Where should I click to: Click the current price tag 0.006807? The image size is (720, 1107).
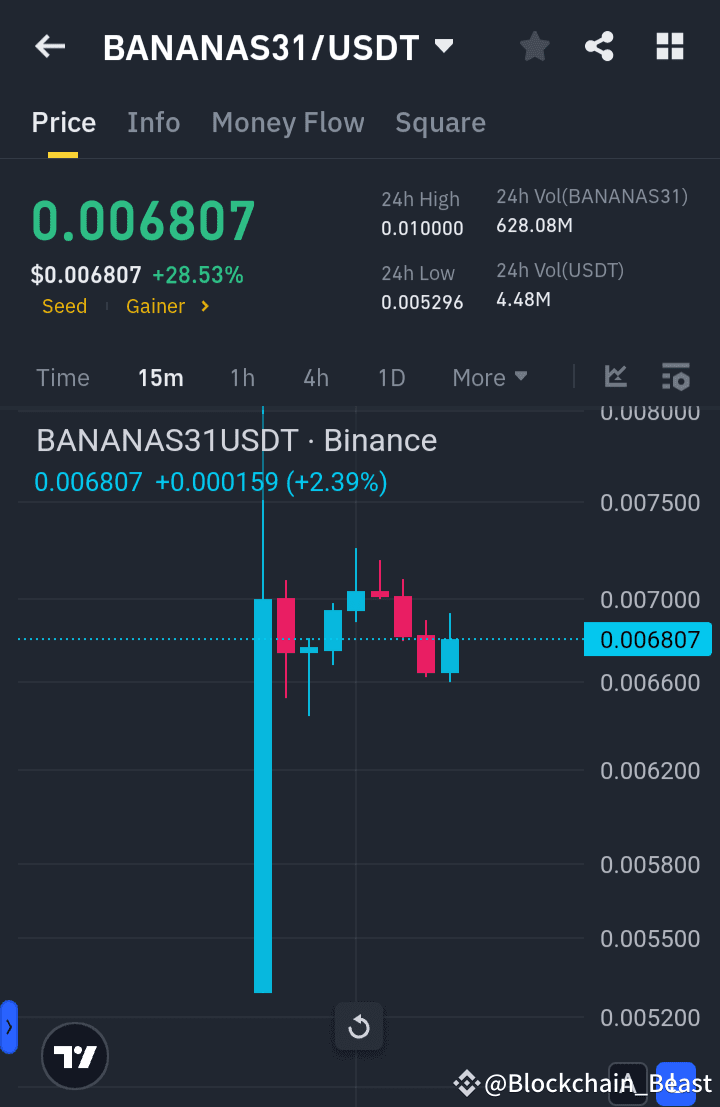[647, 639]
